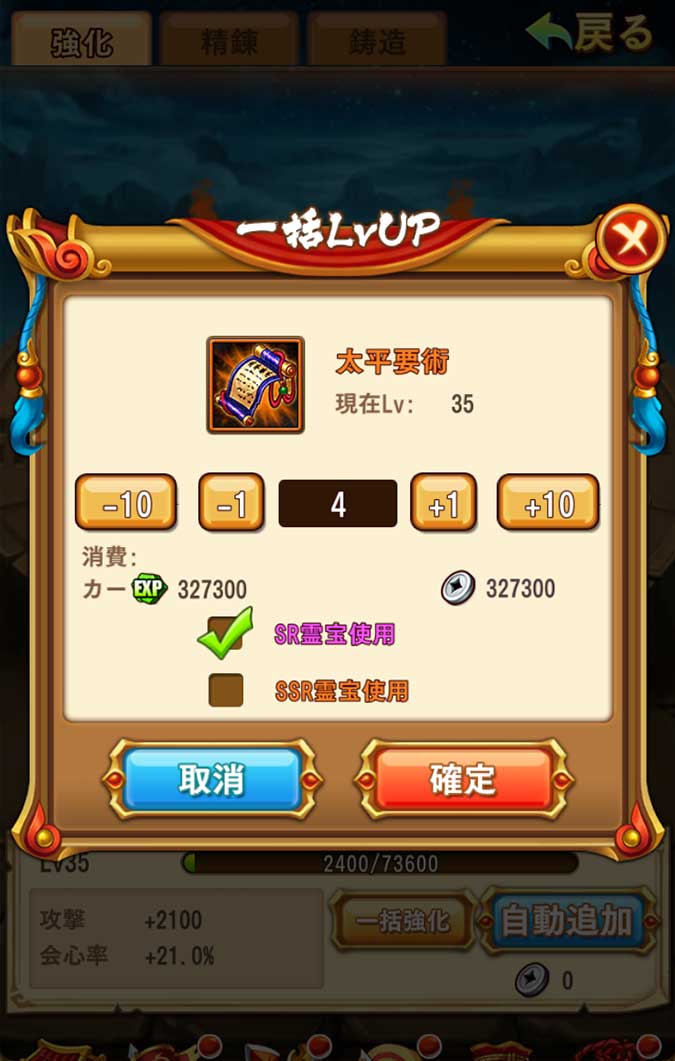Screen dimensions: 675x1061
Task: Confirm with the 確定 button
Action: (463, 780)
